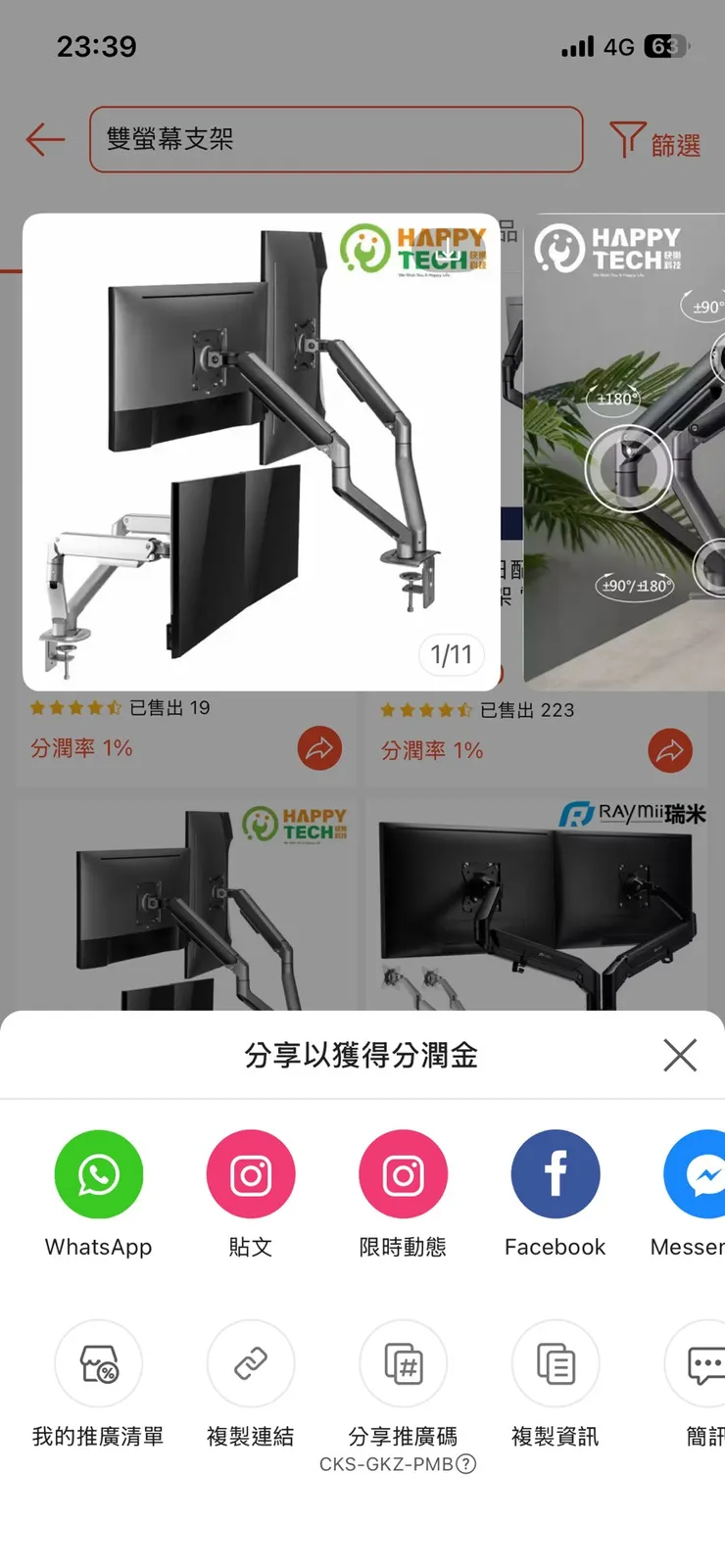
Task: Share via WhatsApp
Action: [98, 1173]
